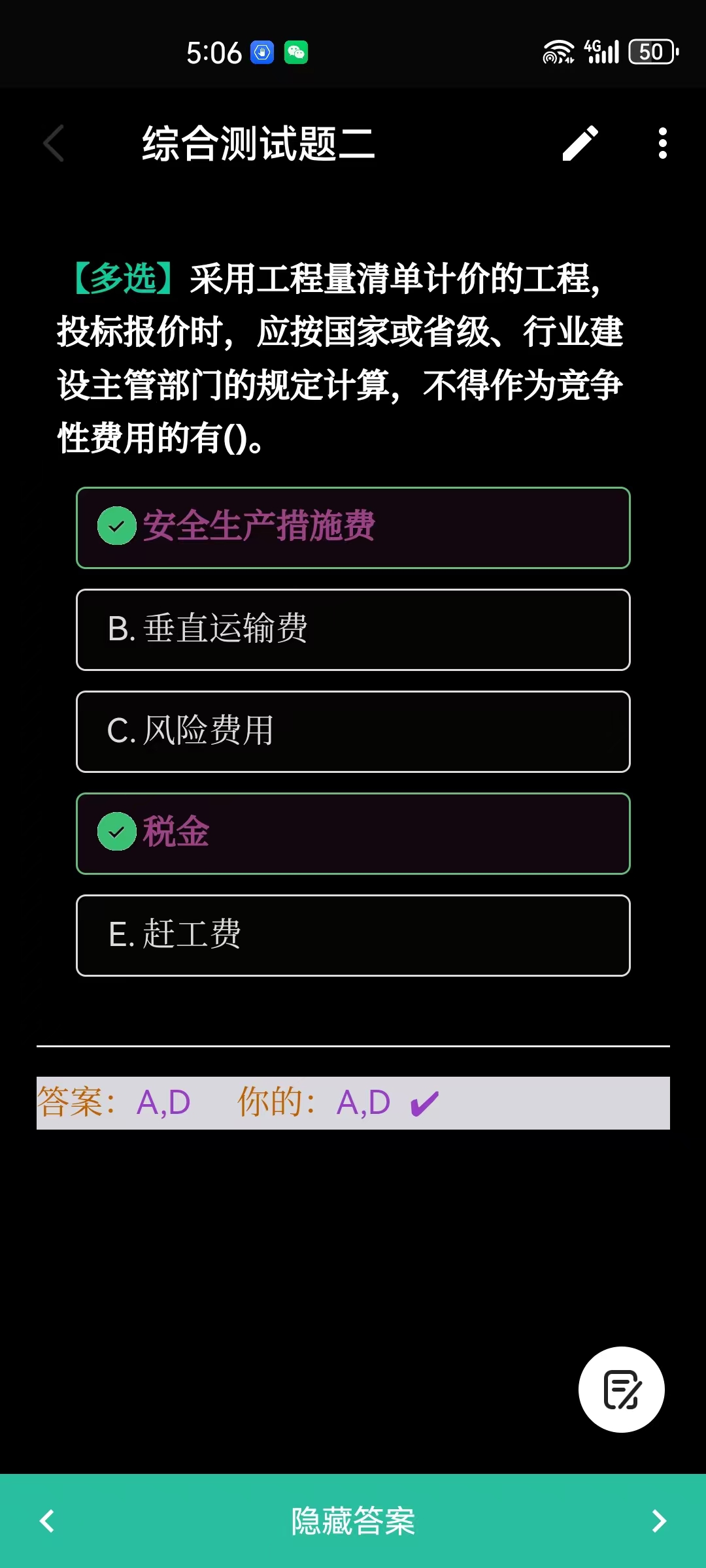Select option 安全生产措施费
Screen dimensions: 706x1568
click(353, 527)
